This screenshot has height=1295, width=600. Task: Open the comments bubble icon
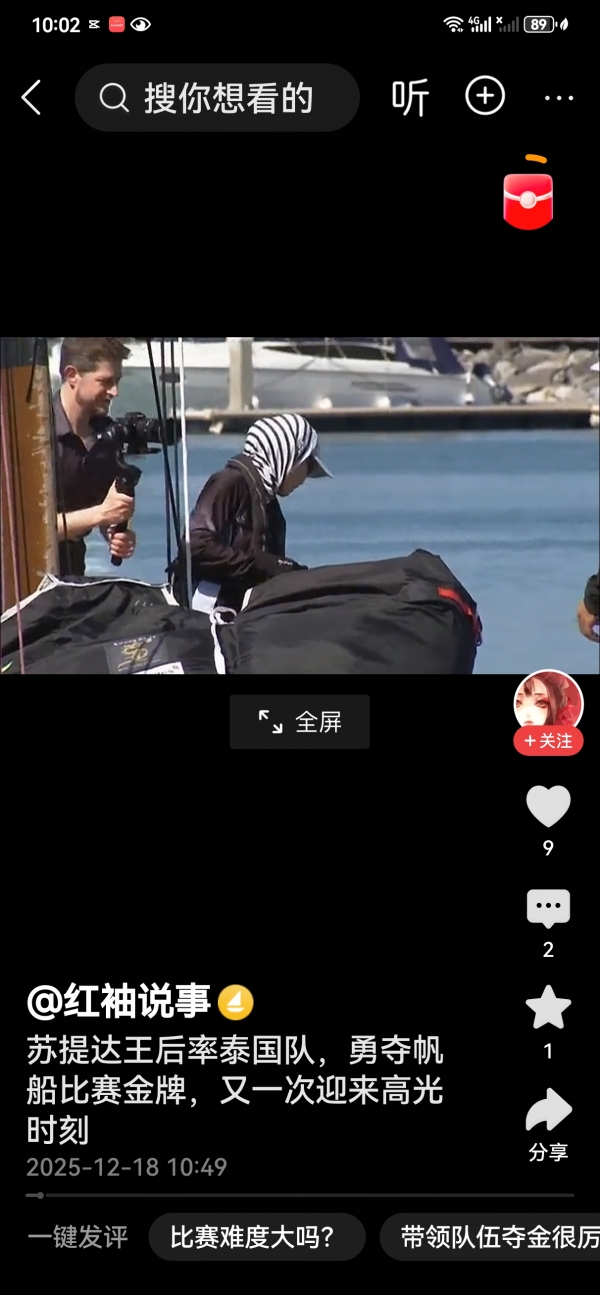(x=548, y=909)
